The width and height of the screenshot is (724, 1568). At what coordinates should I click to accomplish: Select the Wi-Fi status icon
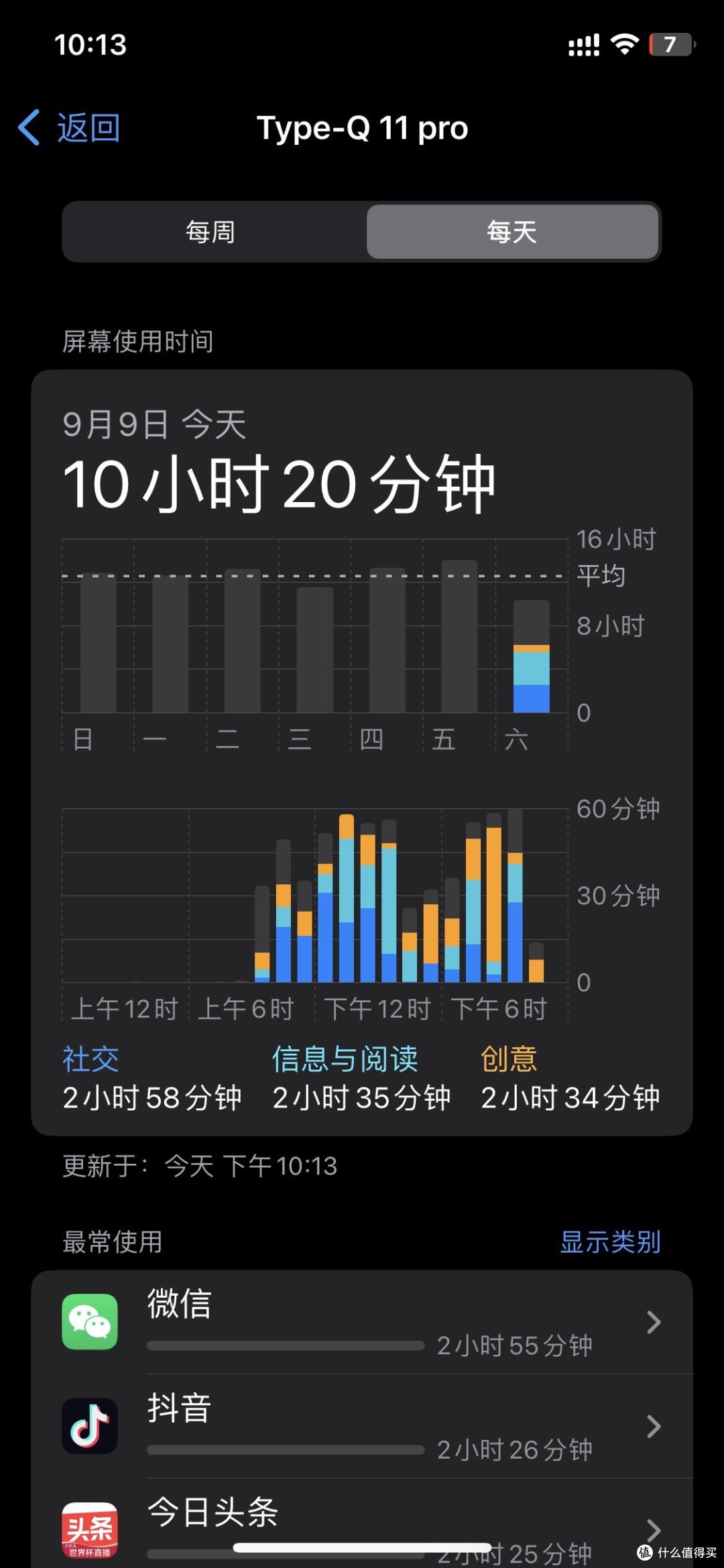622,44
